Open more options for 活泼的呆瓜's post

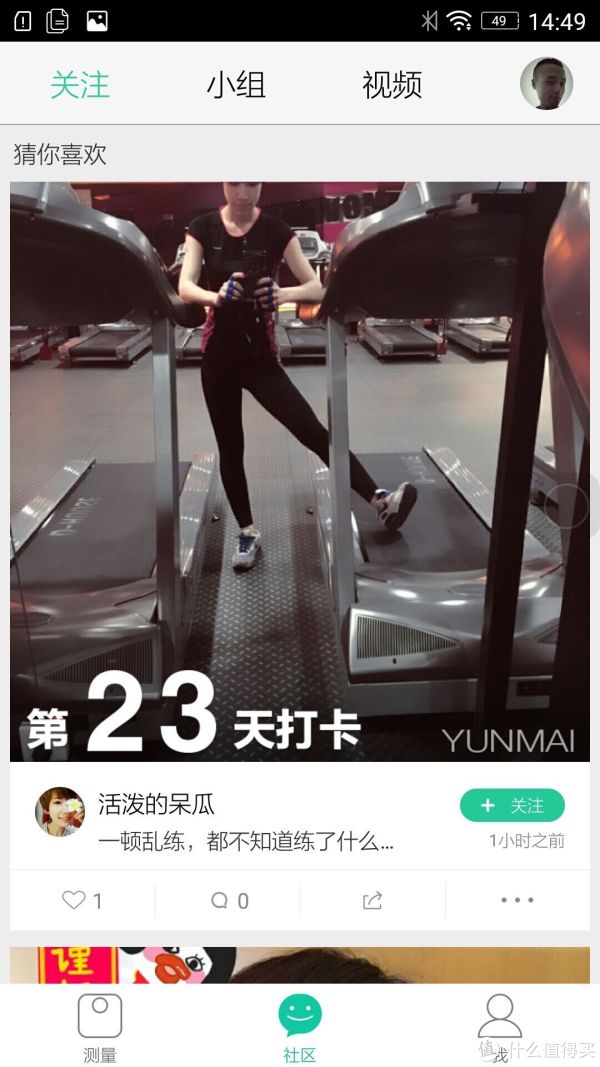pyautogui.click(x=517, y=901)
